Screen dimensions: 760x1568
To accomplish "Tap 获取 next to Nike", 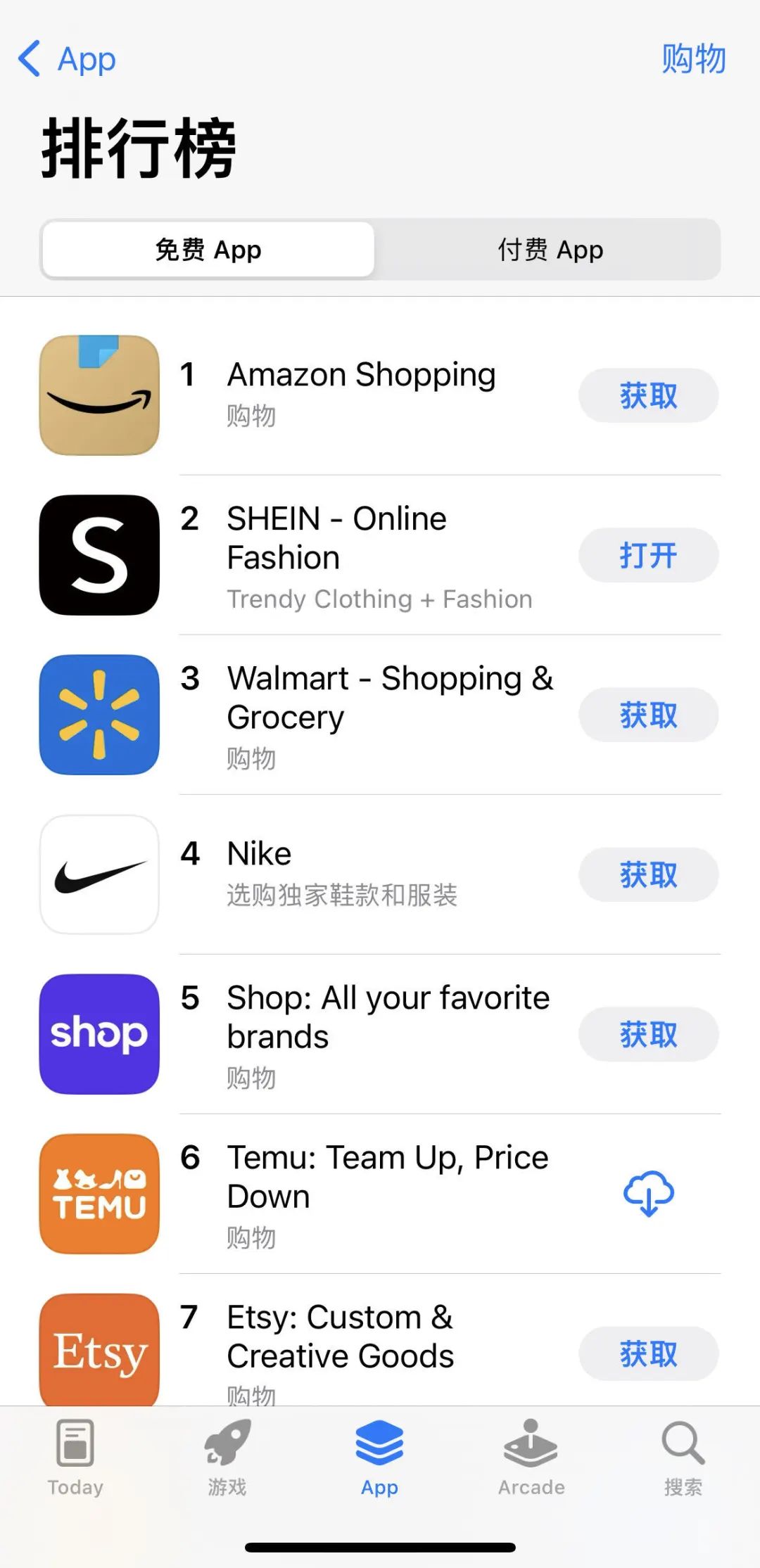I will (x=648, y=875).
